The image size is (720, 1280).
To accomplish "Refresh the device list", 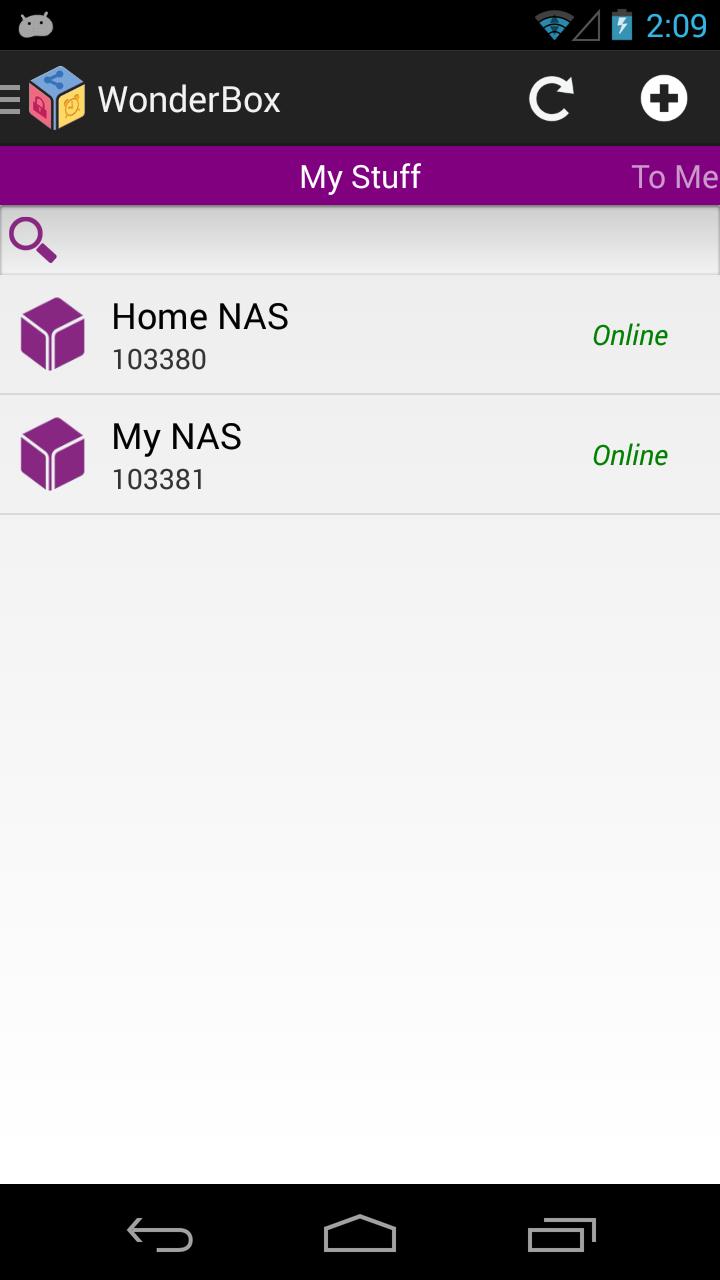I will 551,99.
